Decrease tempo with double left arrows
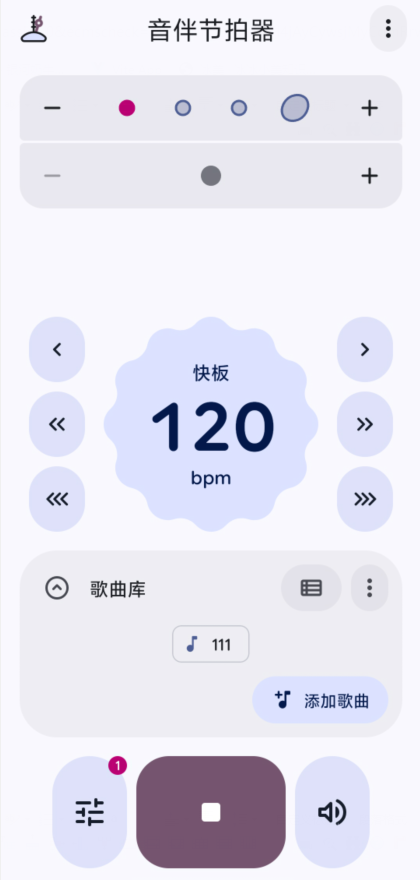This screenshot has width=420, height=880. tap(57, 424)
